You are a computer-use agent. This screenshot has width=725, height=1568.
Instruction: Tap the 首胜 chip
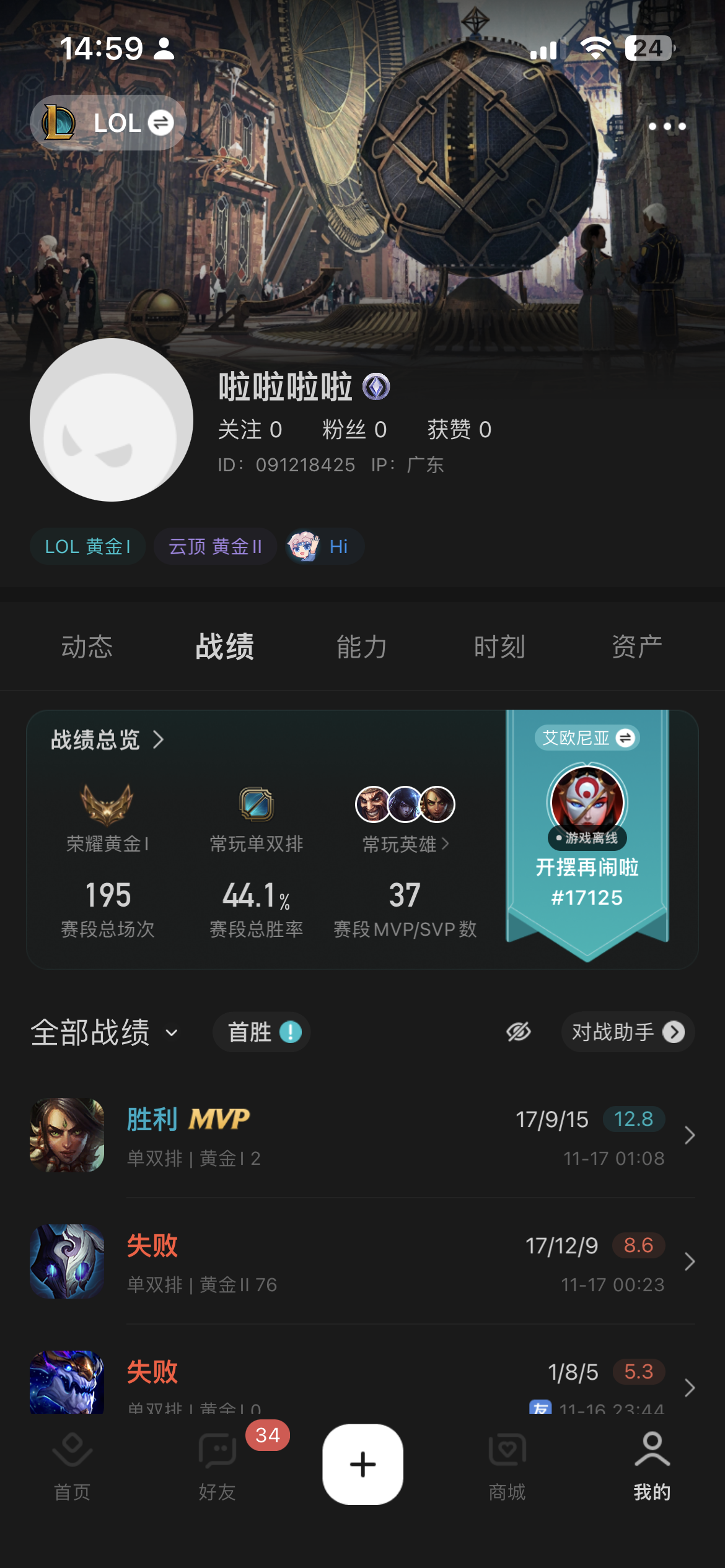262,1032
